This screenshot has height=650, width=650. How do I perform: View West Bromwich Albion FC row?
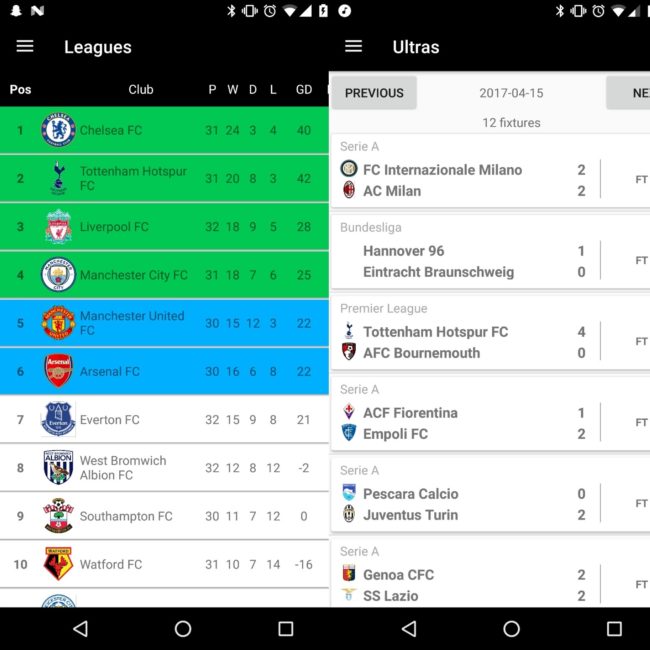click(163, 468)
